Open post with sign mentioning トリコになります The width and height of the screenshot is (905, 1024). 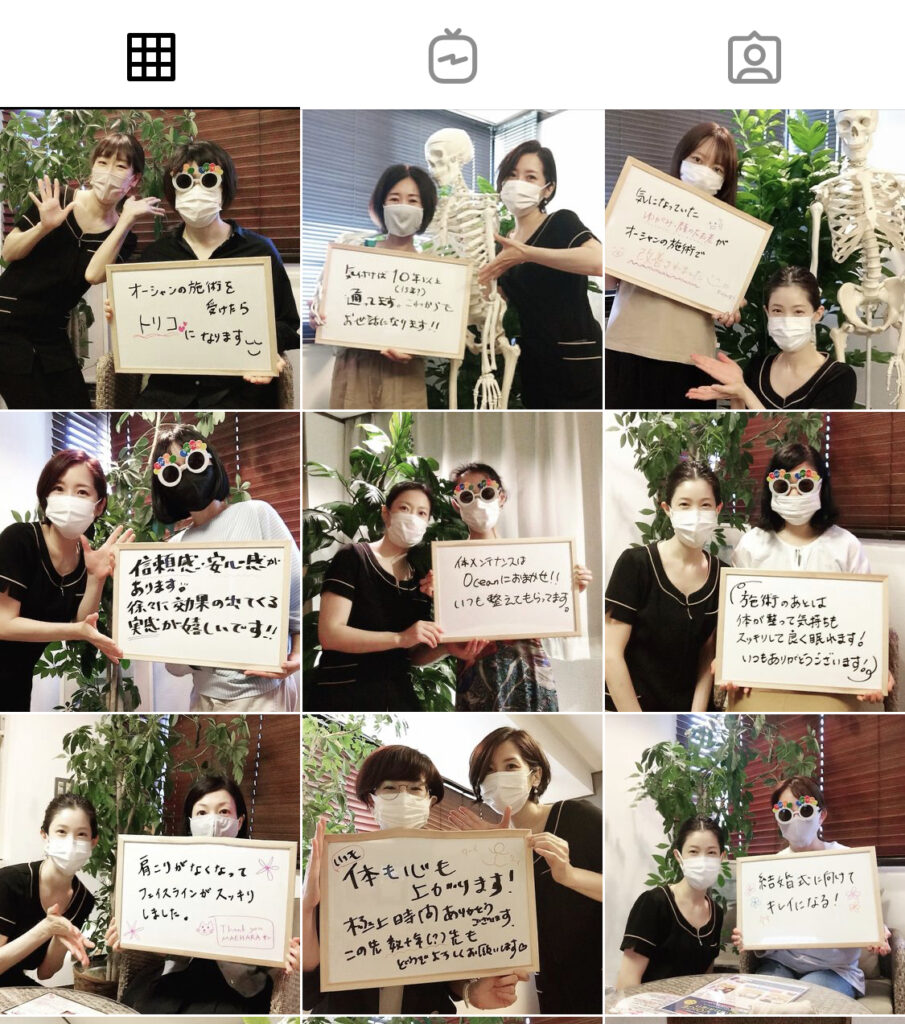(x=150, y=258)
